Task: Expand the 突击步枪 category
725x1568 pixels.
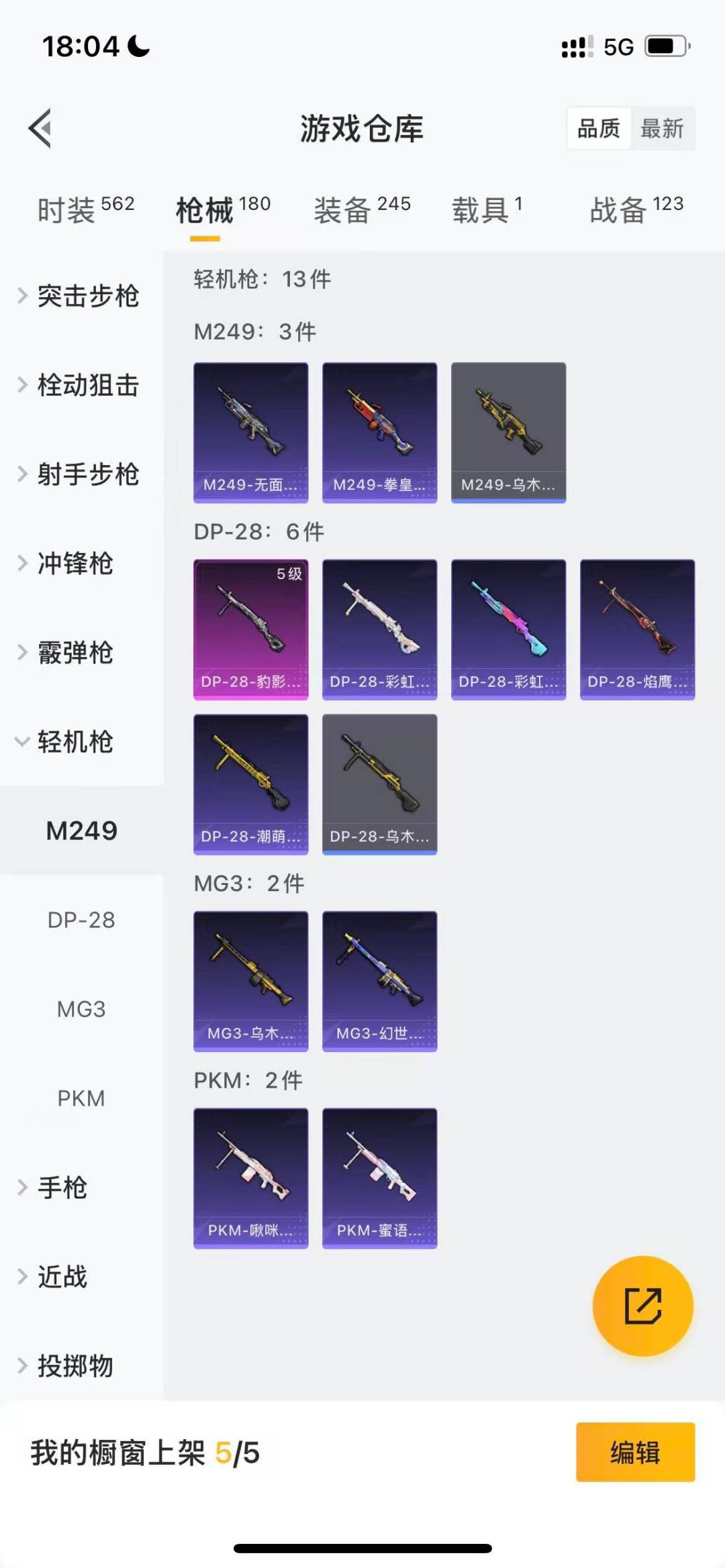Action: (x=81, y=296)
